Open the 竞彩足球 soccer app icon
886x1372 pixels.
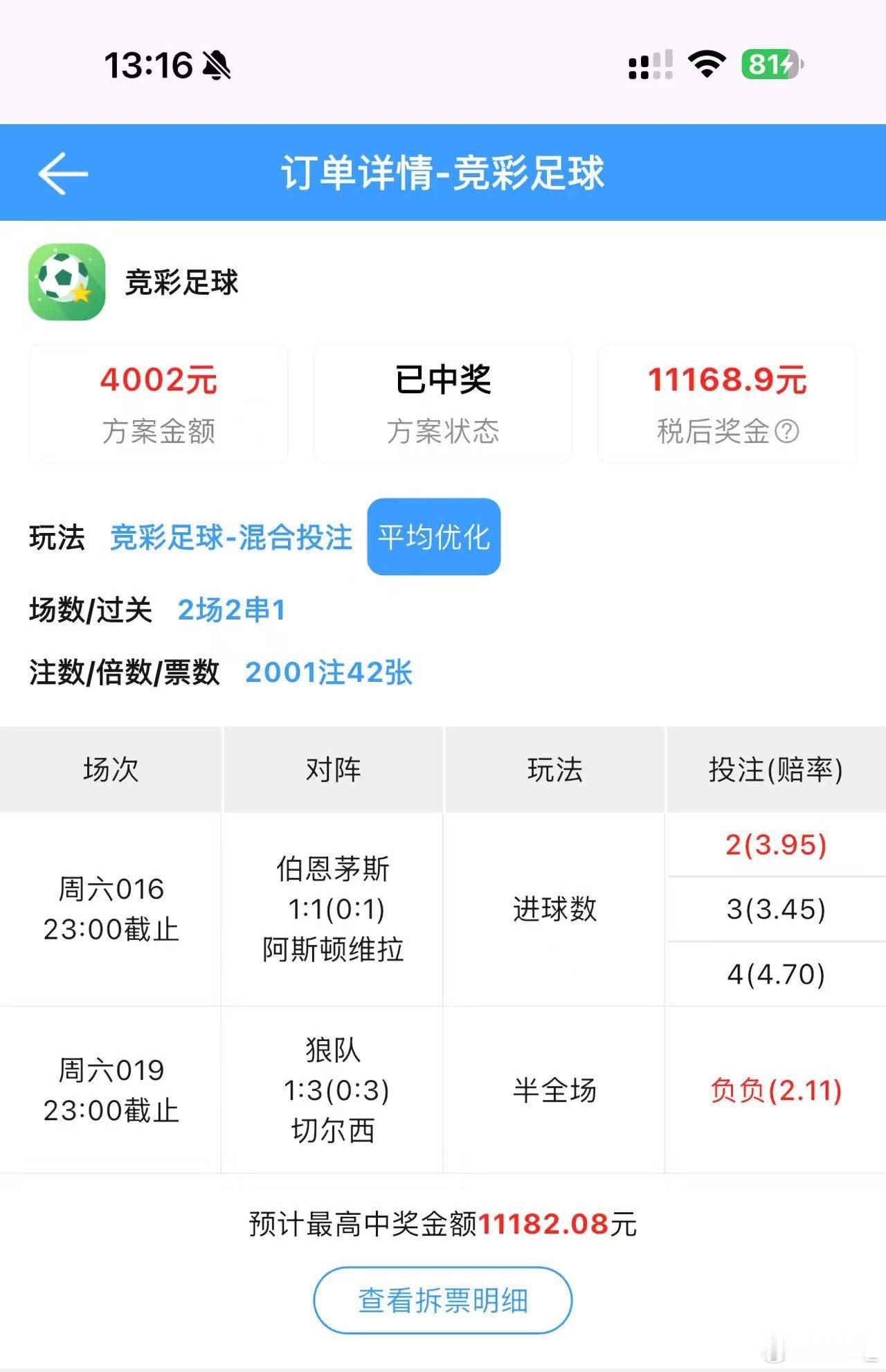(x=67, y=280)
